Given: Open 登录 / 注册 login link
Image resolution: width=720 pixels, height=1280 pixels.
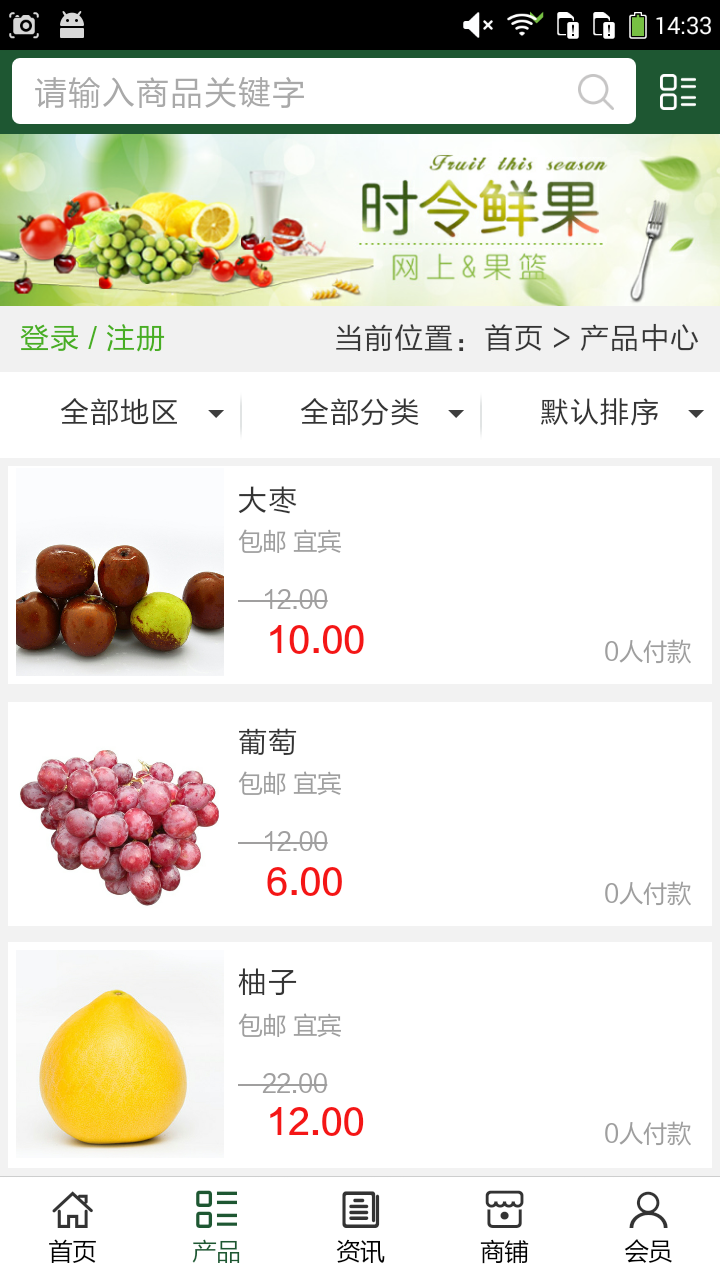Looking at the screenshot, I should click(x=92, y=339).
